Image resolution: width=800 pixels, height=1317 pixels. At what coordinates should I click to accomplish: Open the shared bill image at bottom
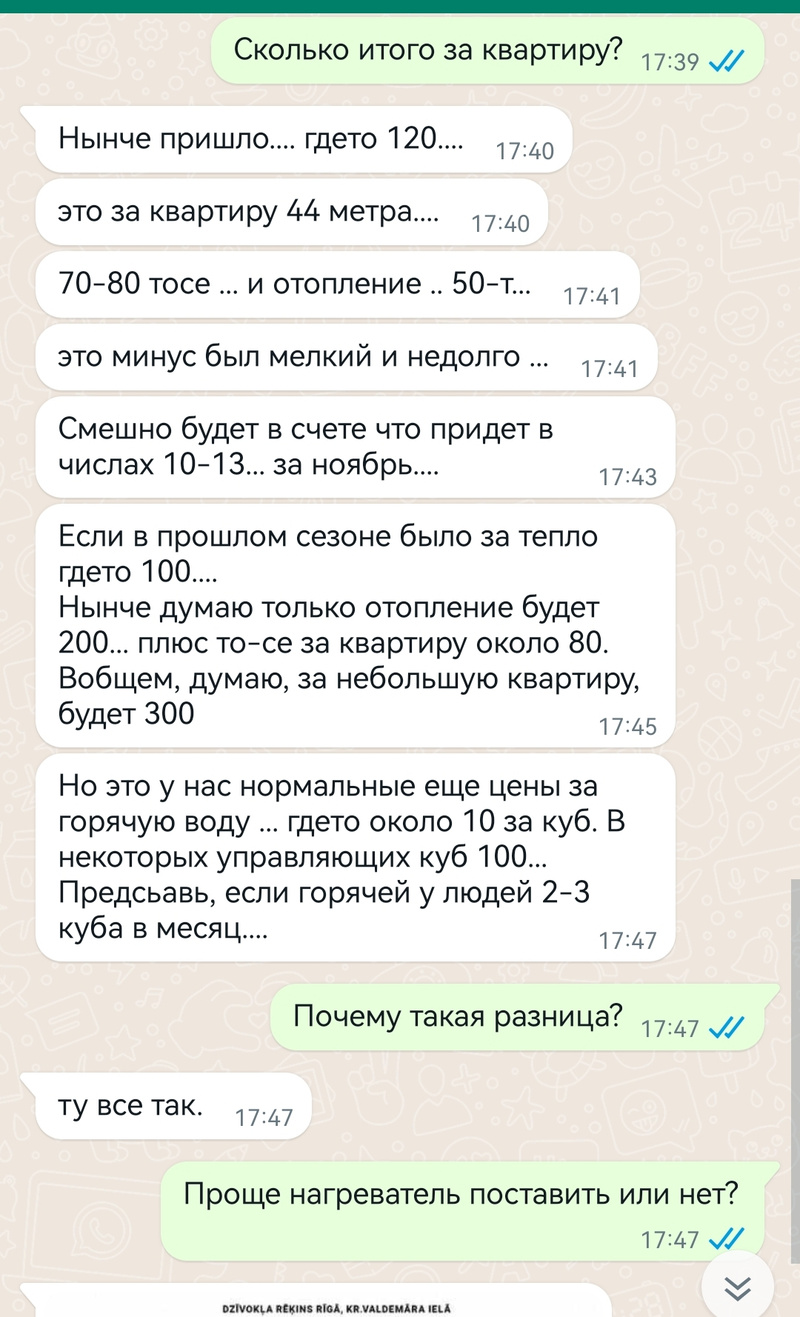[330, 1304]
